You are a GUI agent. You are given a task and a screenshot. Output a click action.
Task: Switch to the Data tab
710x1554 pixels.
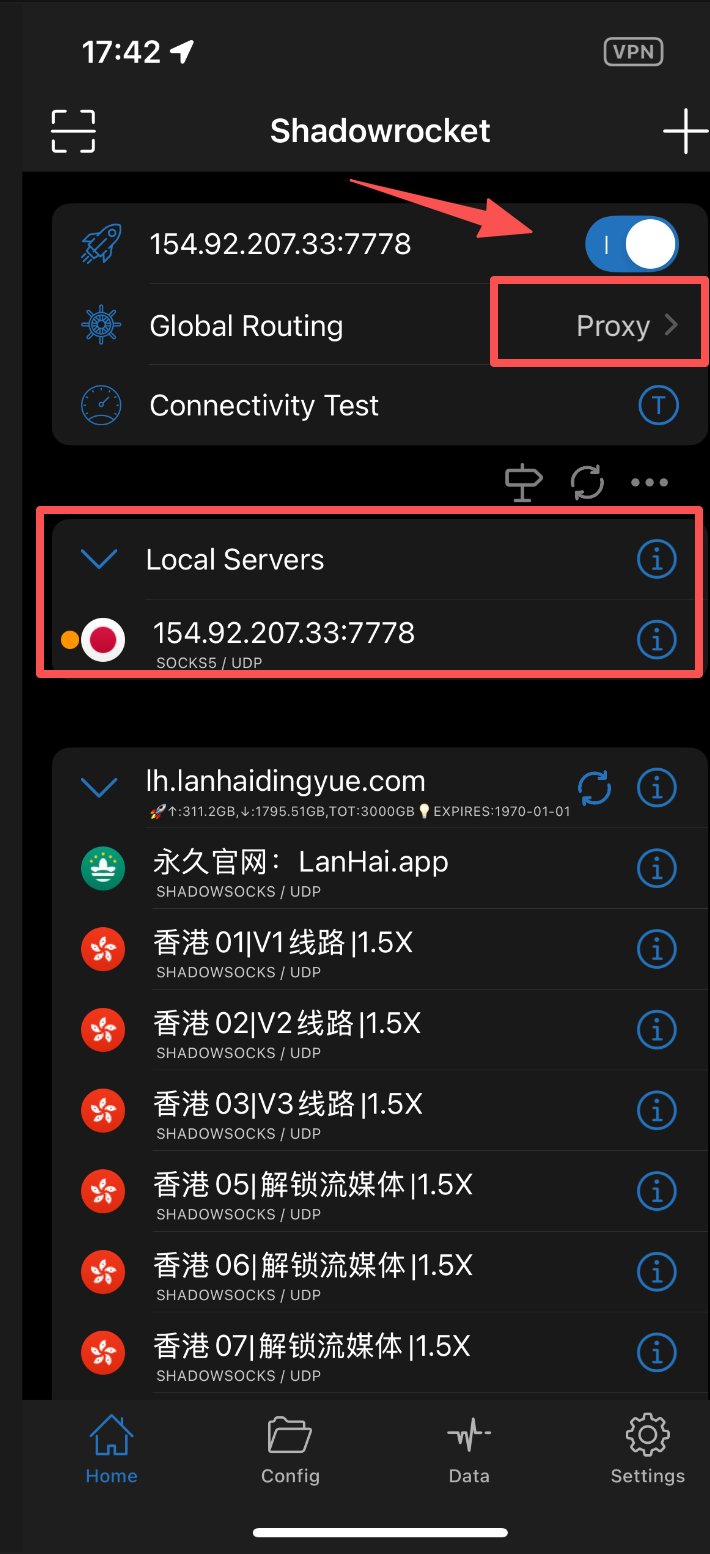click(x=468, y=1449)
